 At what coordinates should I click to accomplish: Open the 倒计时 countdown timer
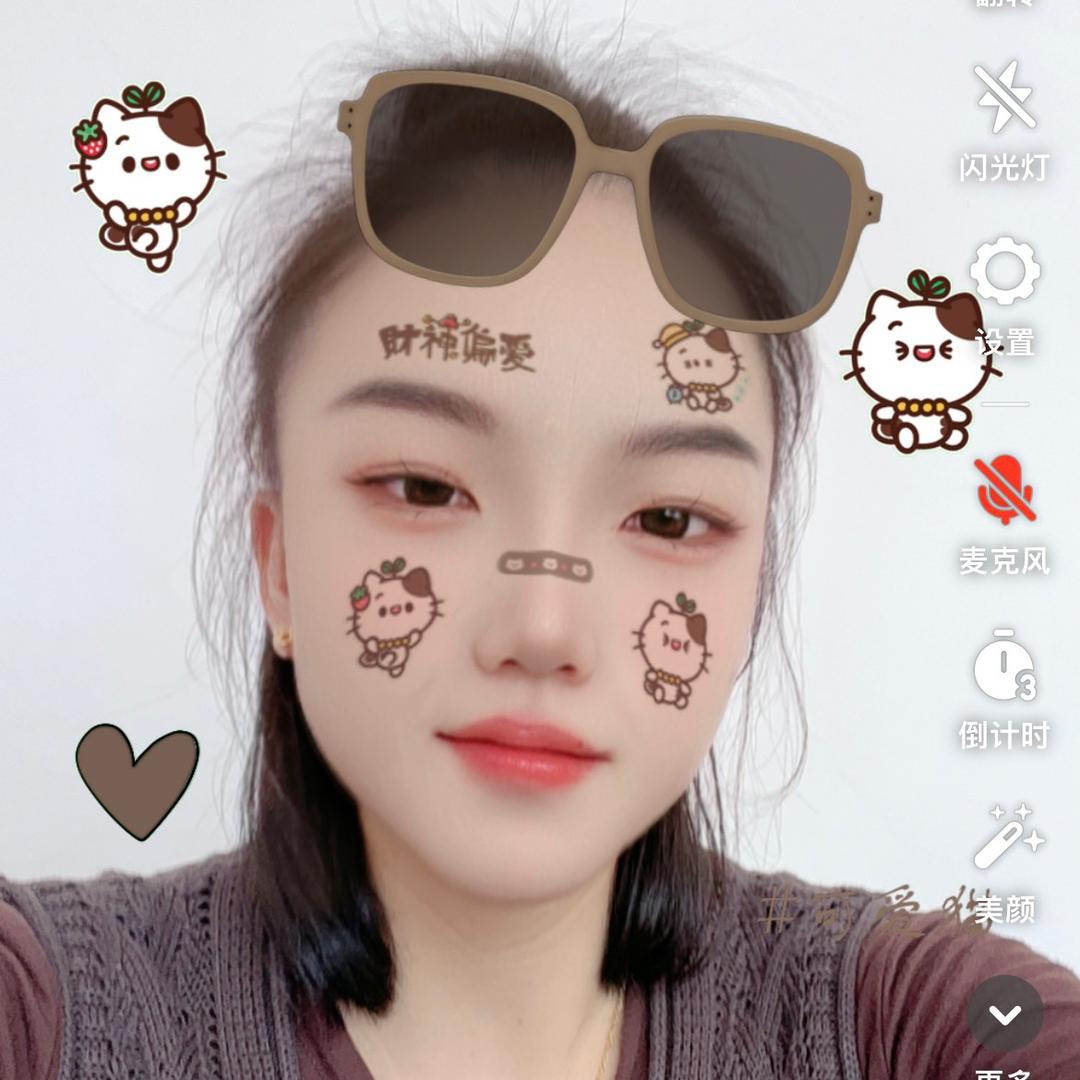tap(1005, 665)
